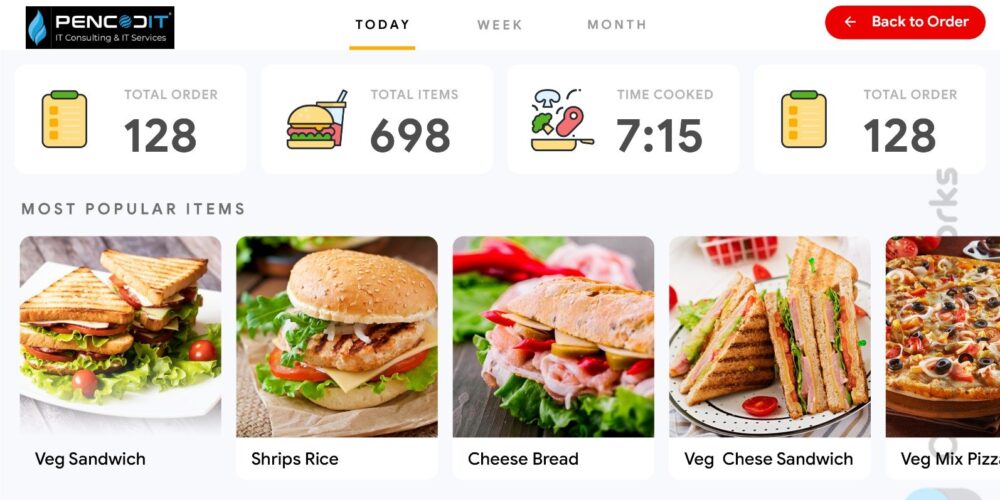This screenshot has width=1000, height=500.
Task: Open the Veg Sandwich item card
Action: point(120,355)
